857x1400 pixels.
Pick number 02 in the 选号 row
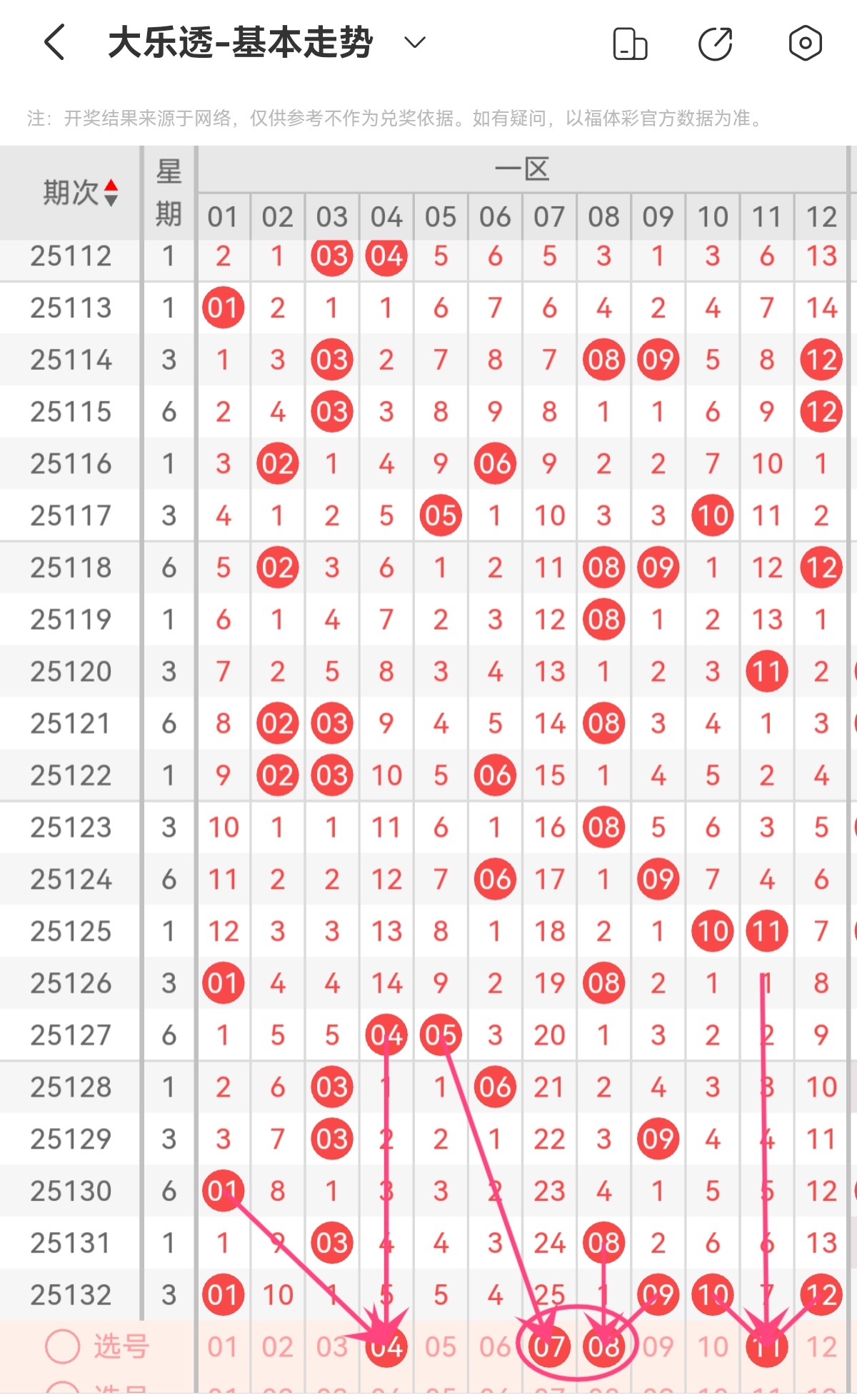pyautogui.click(x=277, y=1347)
